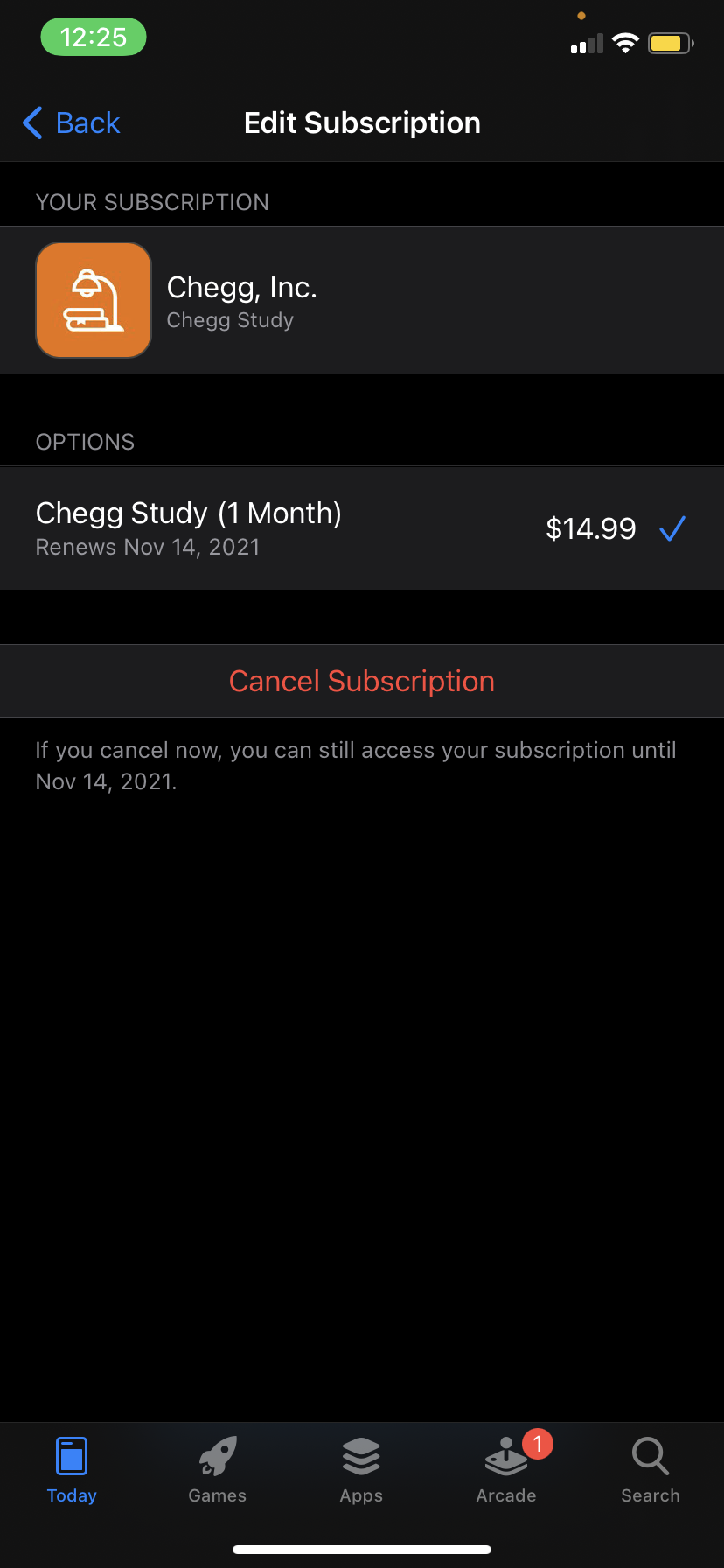Tap Cancel Subscription
This screenshot has height=1568, width=724.
362,681
